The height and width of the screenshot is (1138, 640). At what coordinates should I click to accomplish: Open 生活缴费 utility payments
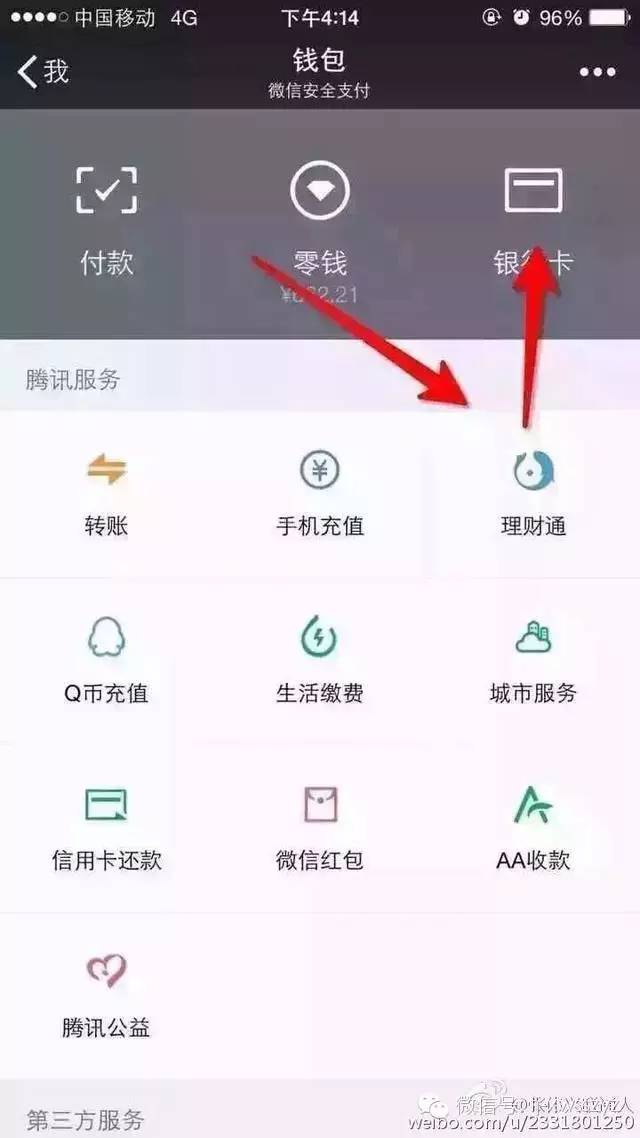click(320, 660)
